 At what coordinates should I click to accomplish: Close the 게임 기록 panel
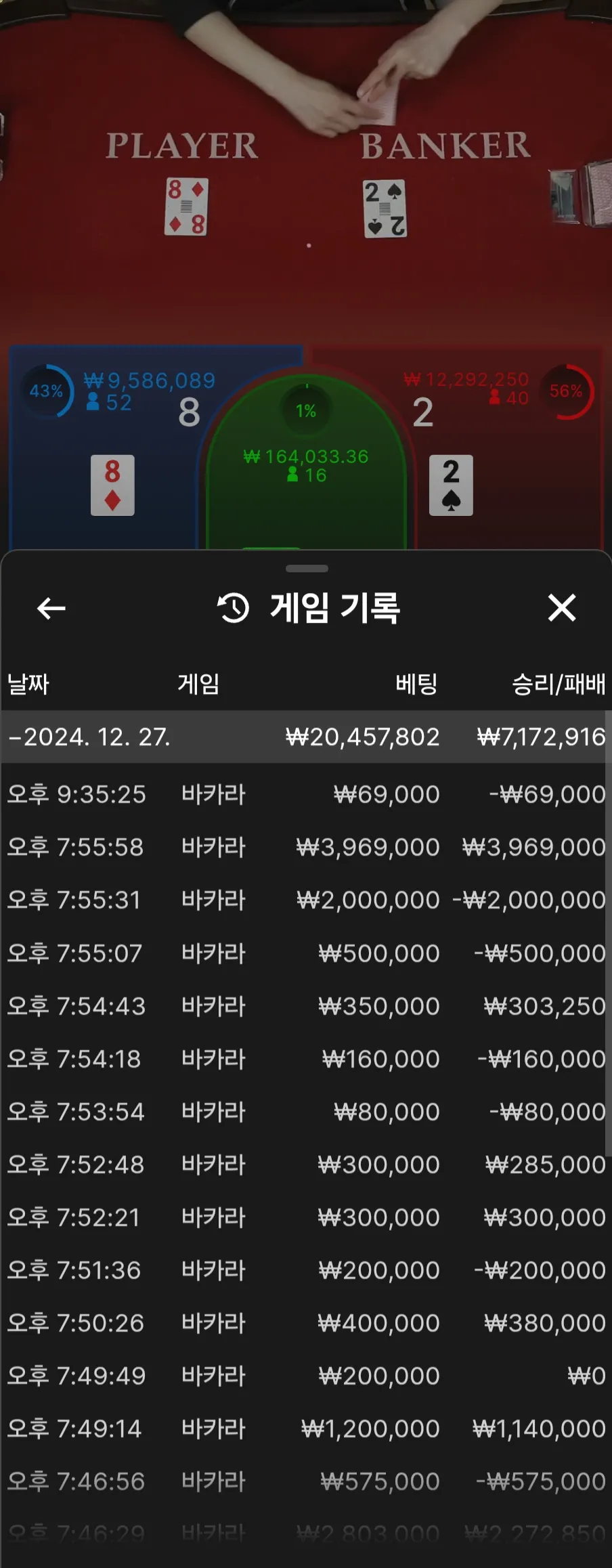(561, 608)
